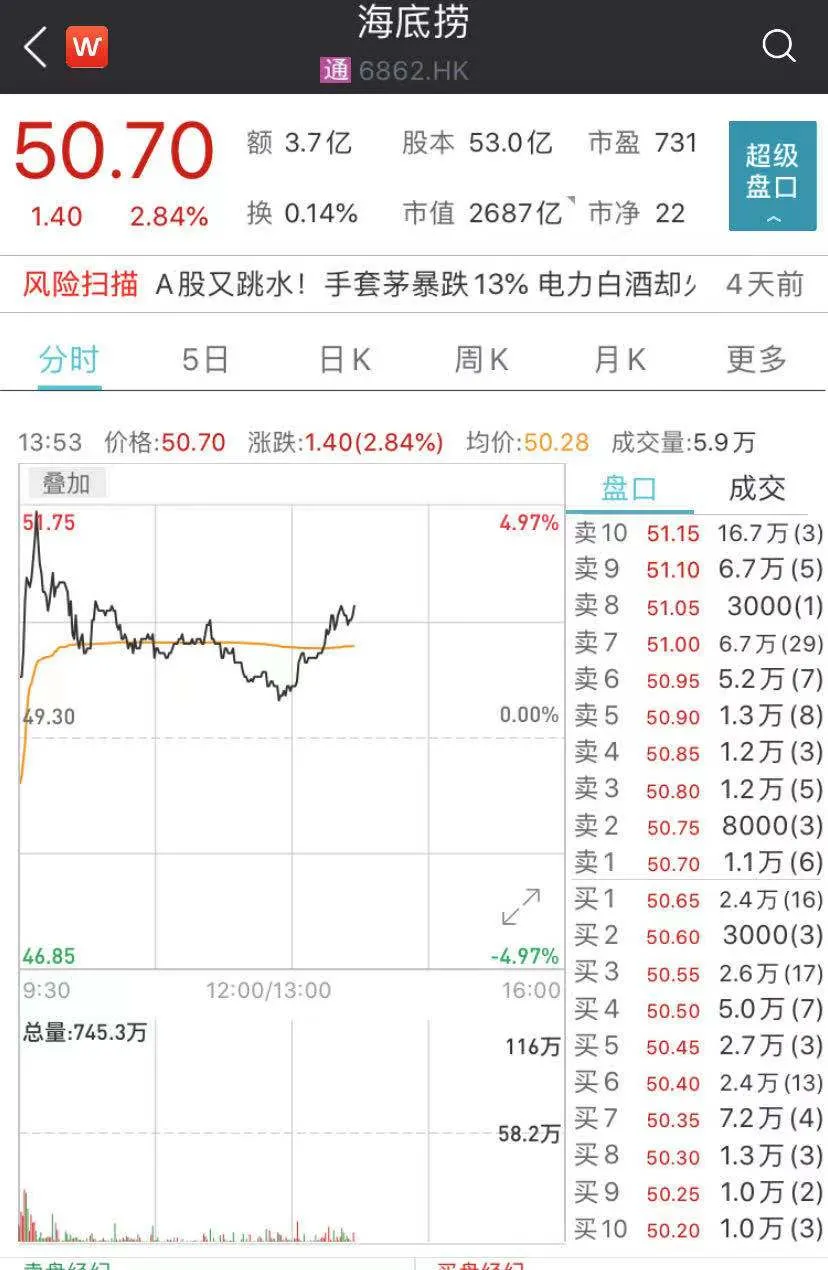828x1270 pixels.
Task: Open the 叠加 overlay selector
Action: tap(66, 482)
